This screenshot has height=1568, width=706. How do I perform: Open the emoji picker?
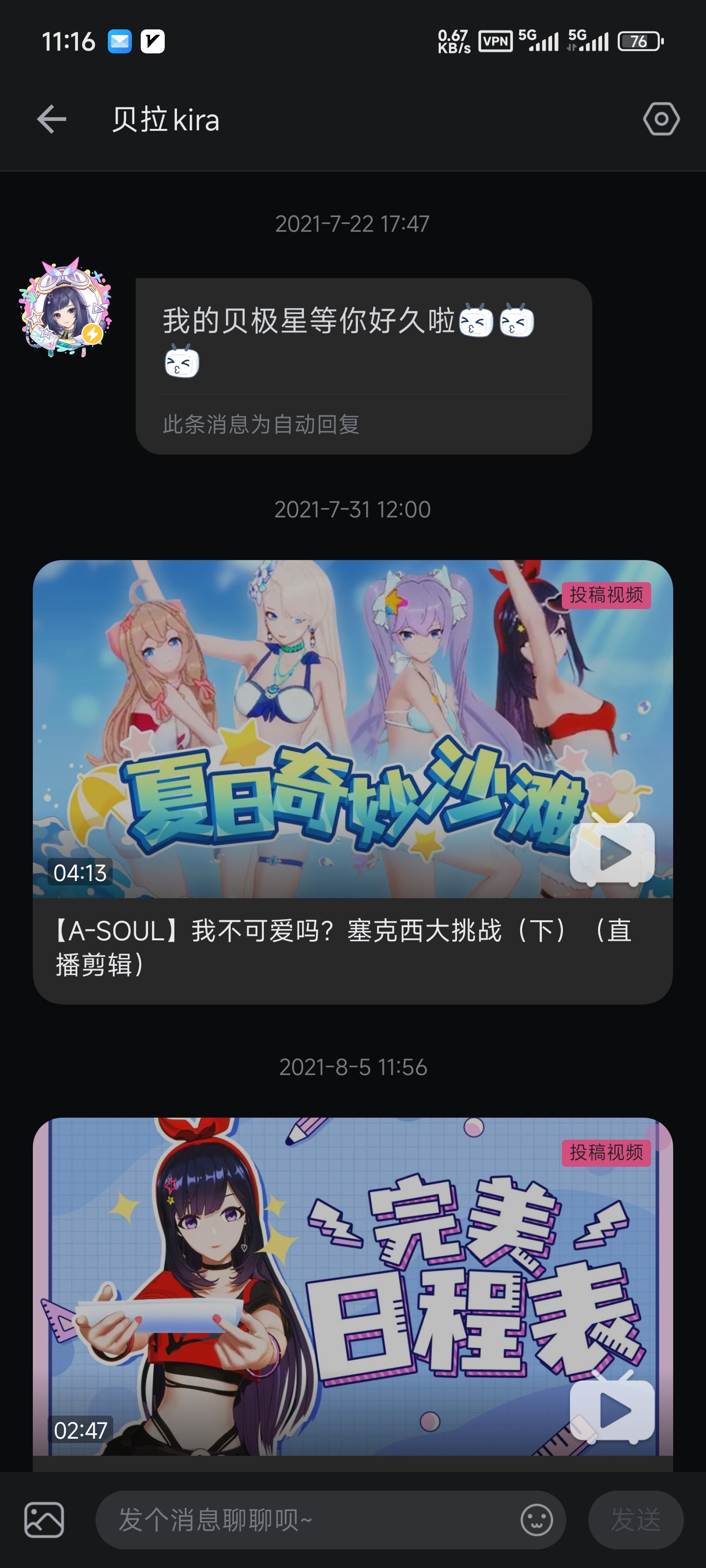coord(537,1520)
